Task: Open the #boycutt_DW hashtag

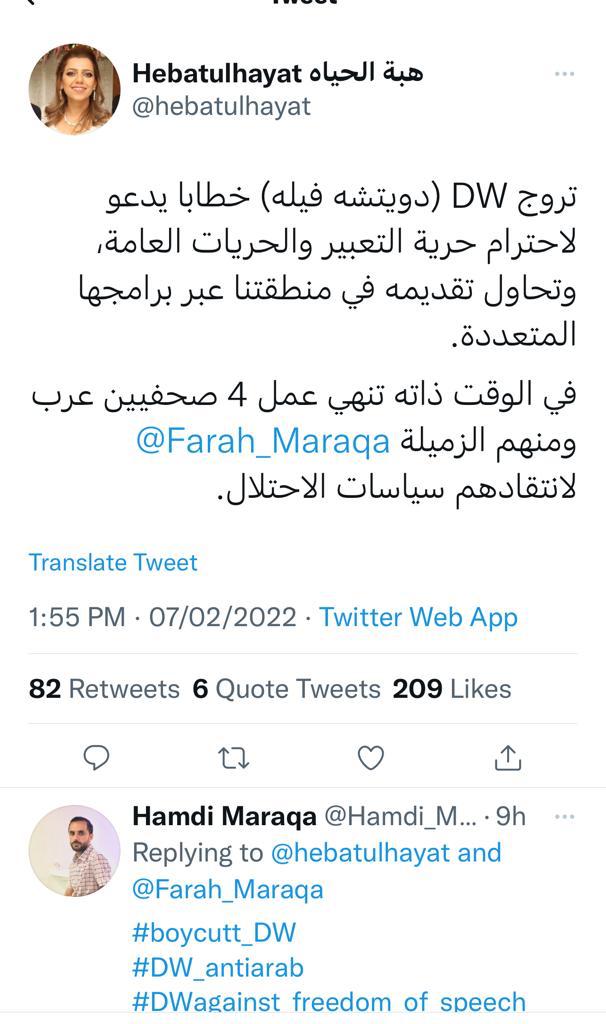Action: (214, 933)
